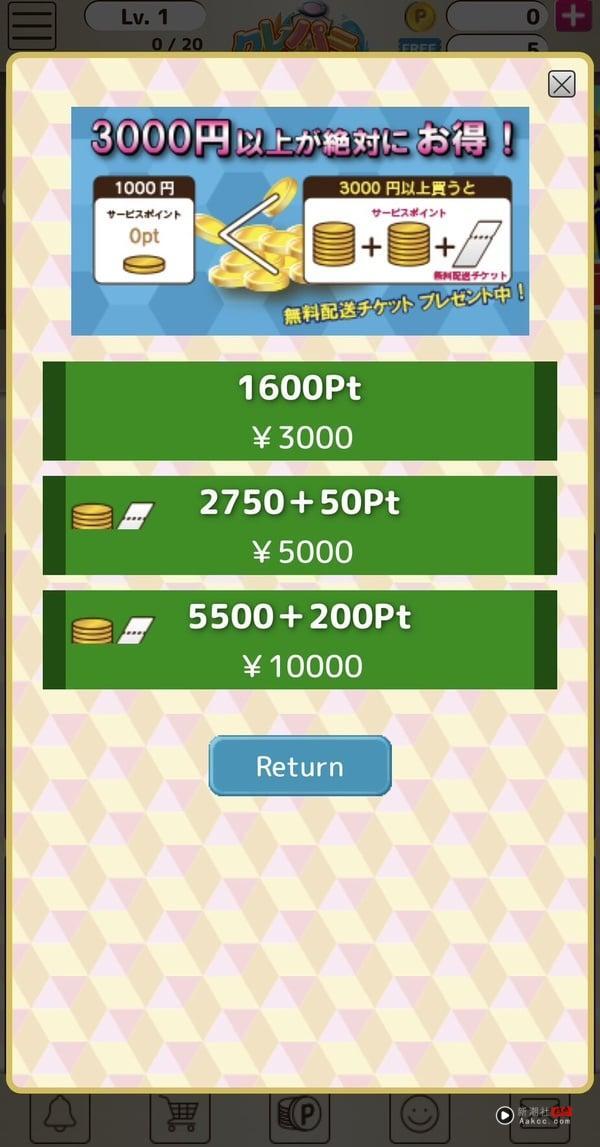Tap the Return button

pos(299,766)
